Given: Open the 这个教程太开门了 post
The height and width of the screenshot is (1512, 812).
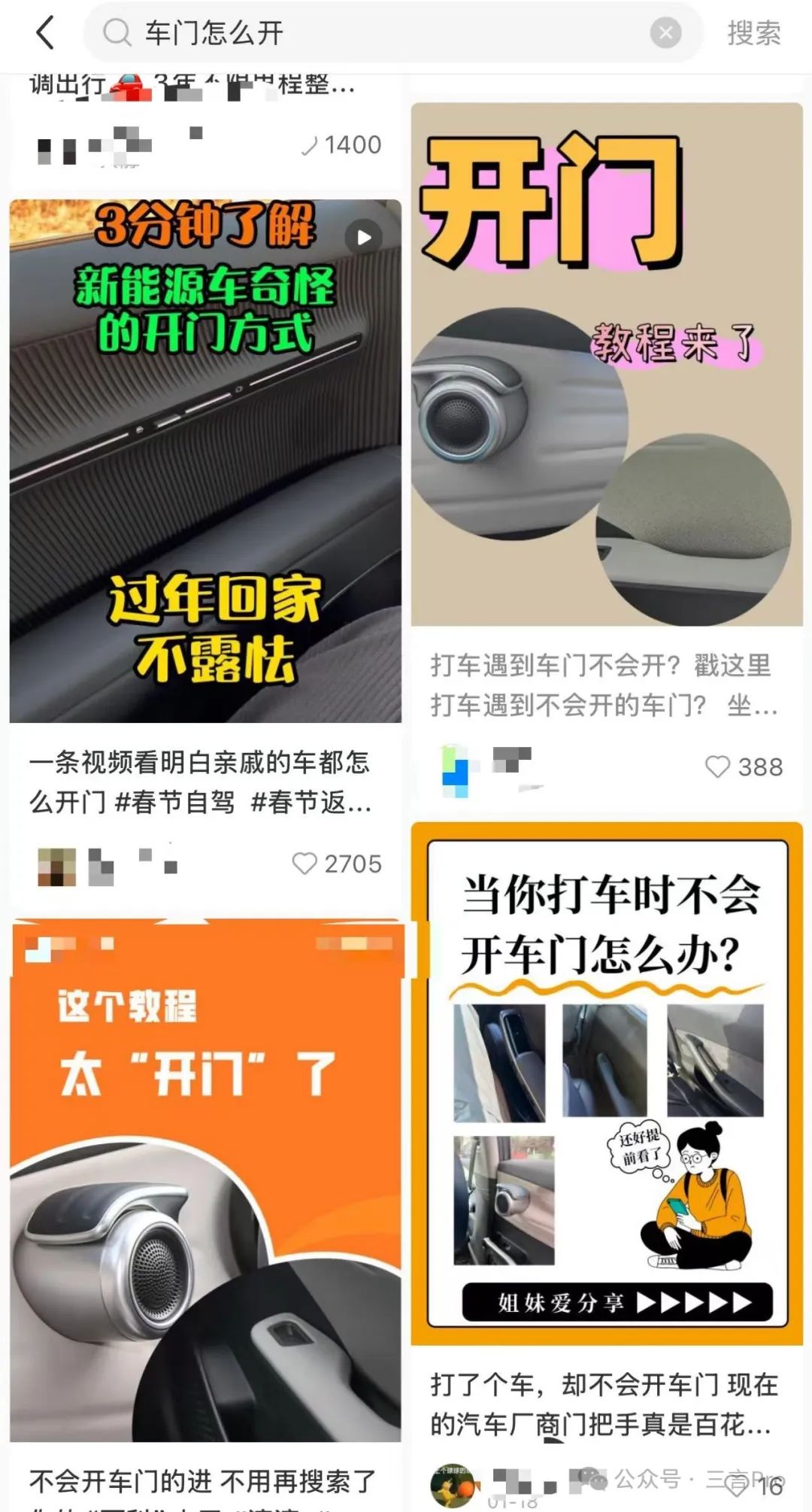Looking at the screenshot, I should pos(205,1180).
